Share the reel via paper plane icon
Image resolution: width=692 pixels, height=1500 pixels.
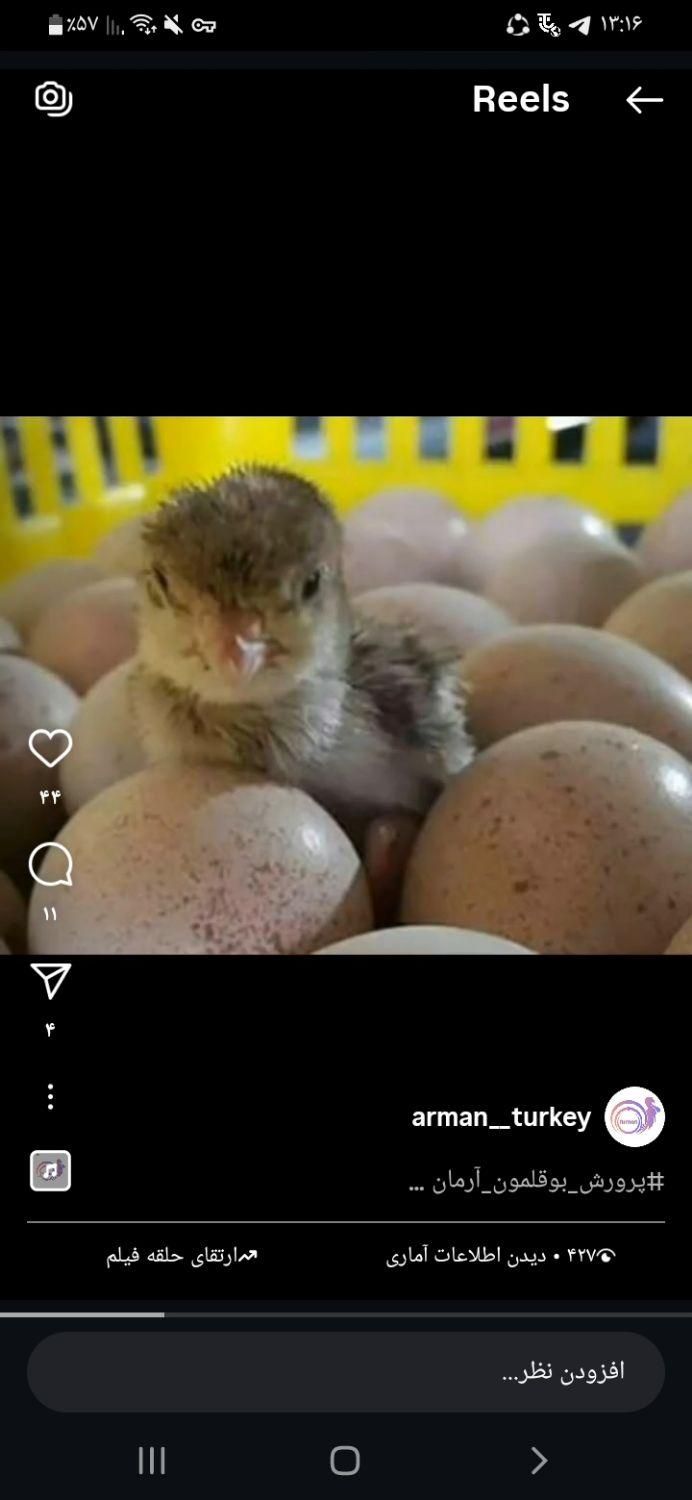[50, 982]
